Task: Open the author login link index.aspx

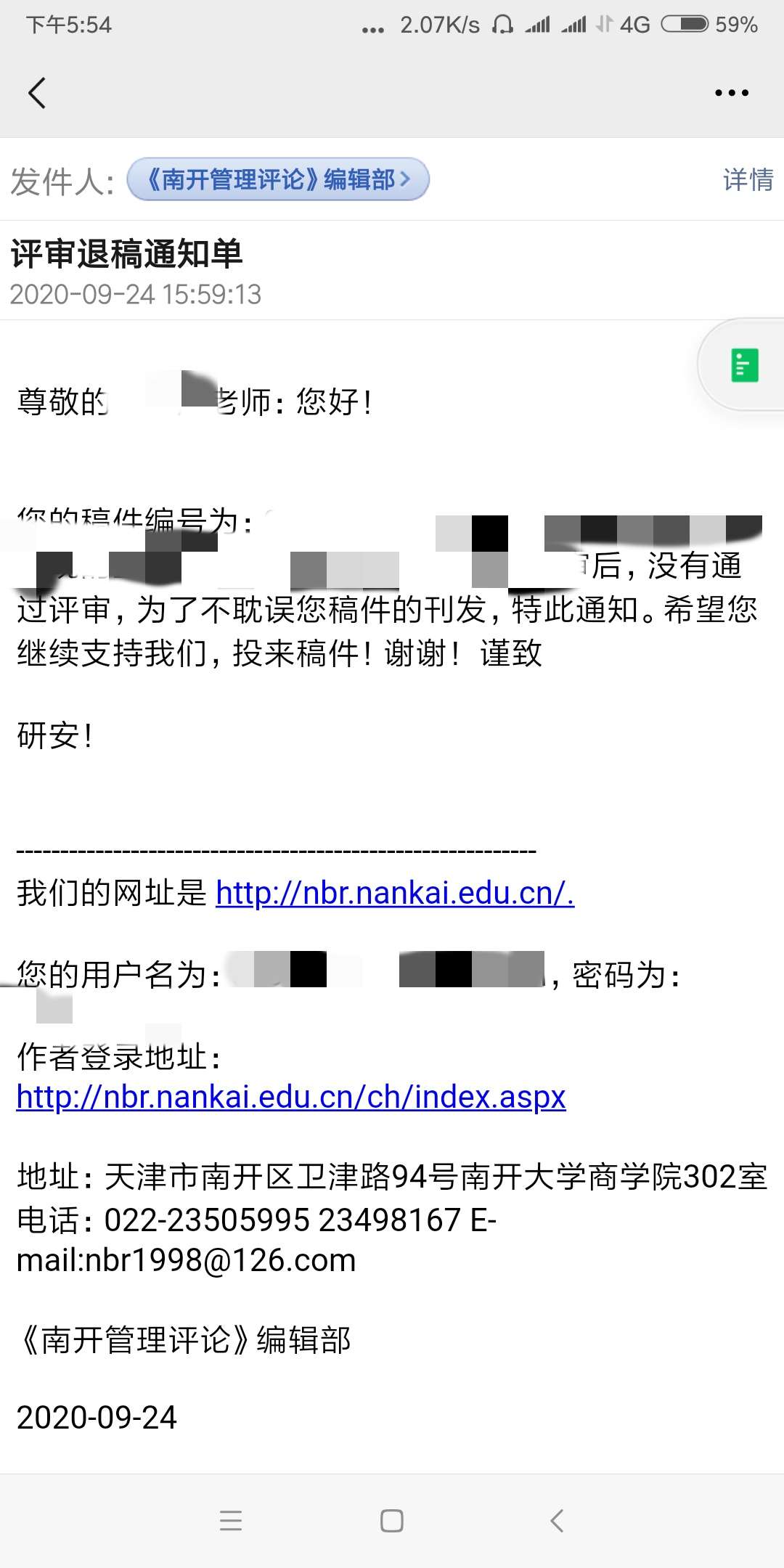Action: click(290, 1097)
